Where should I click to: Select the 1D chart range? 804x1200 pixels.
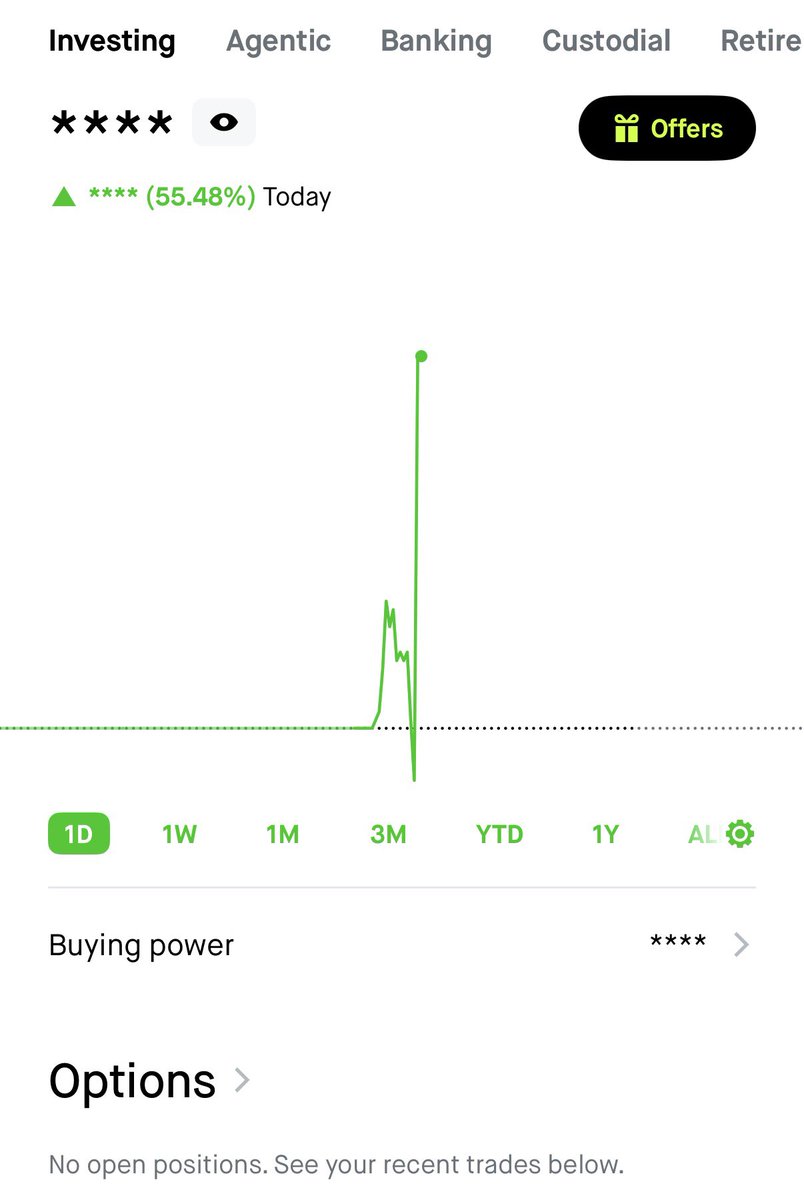click(x=79, y=834)
